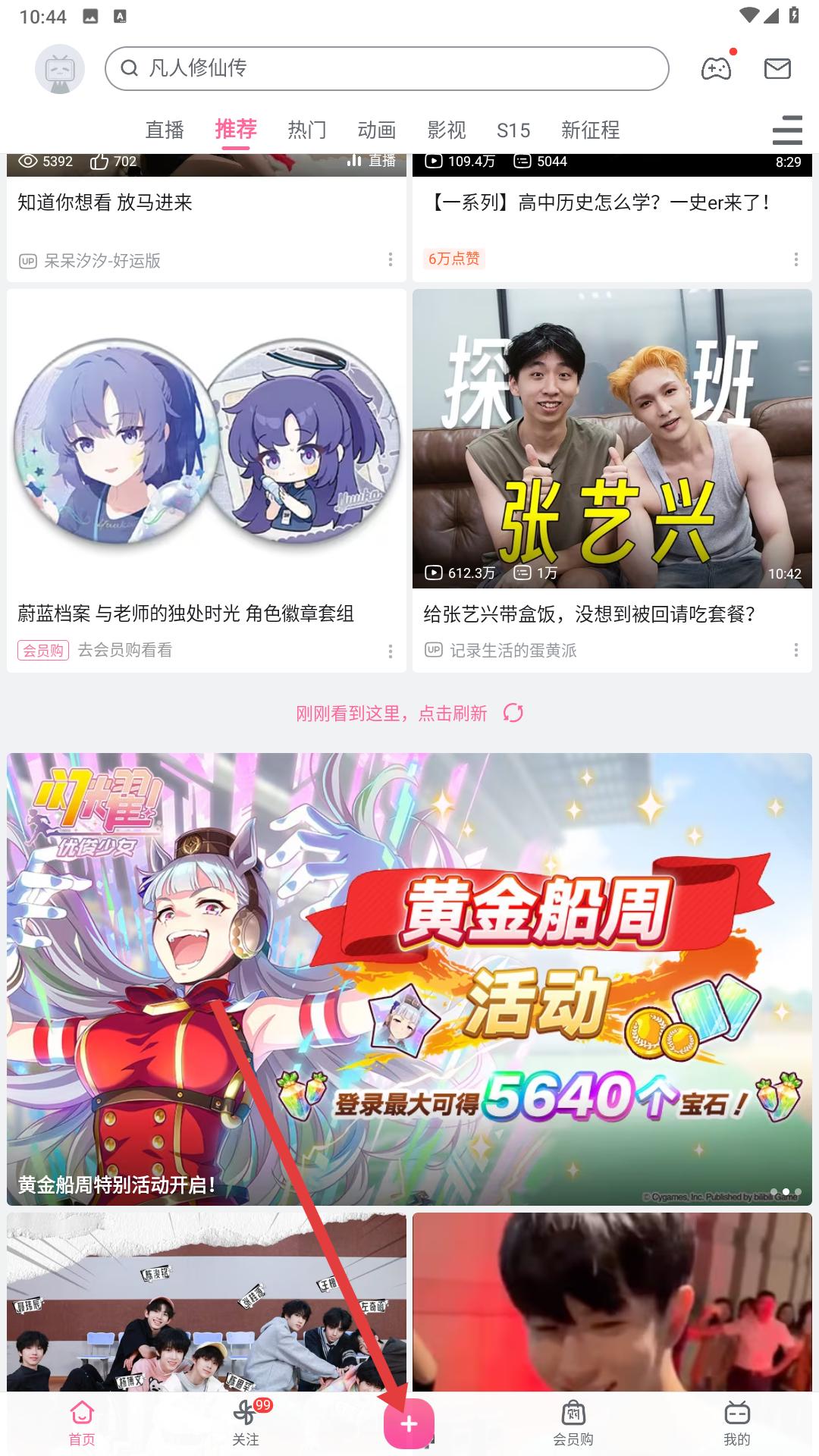Switch to the 动画 tab
Image resolution: width=819 pixels, height=1456 pixels.
pyautogui.click(x=377, y=130)
